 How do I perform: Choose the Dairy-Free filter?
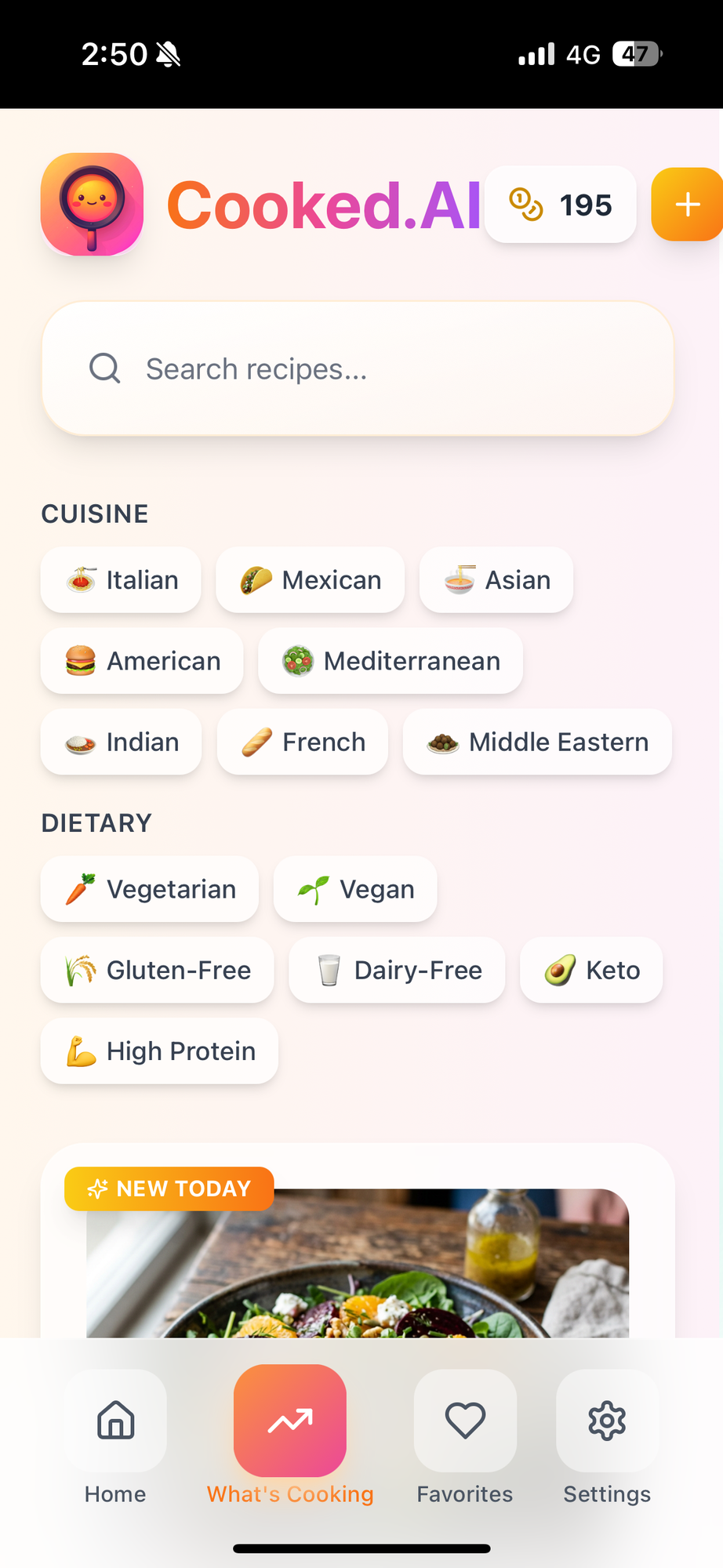coord(397,970)
